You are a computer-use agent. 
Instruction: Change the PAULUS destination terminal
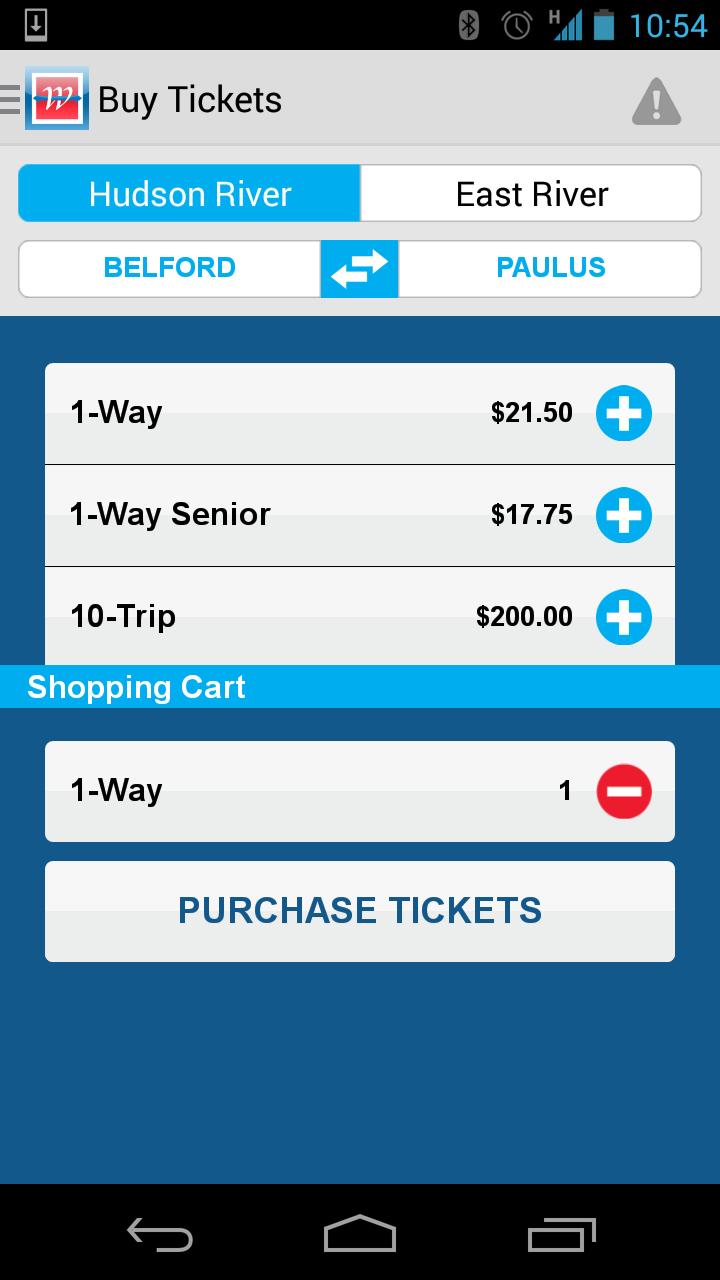[550, 268]
